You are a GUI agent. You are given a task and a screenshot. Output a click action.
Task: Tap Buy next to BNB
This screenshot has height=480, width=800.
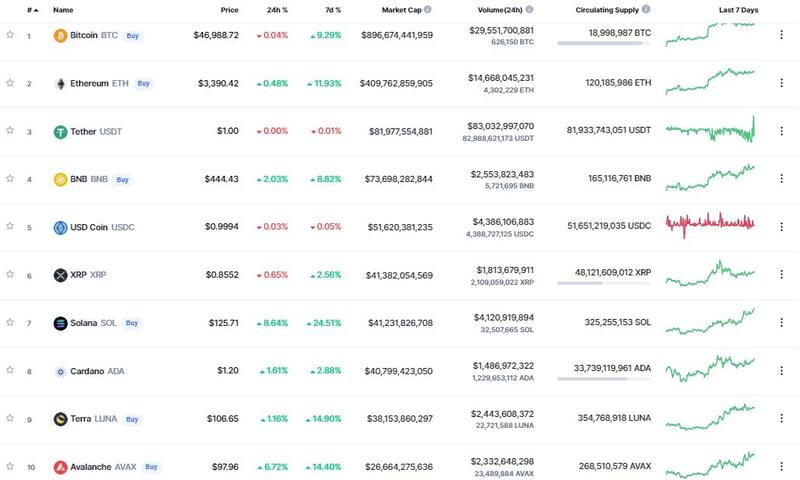pyautogui.click(x=123, y=179)
